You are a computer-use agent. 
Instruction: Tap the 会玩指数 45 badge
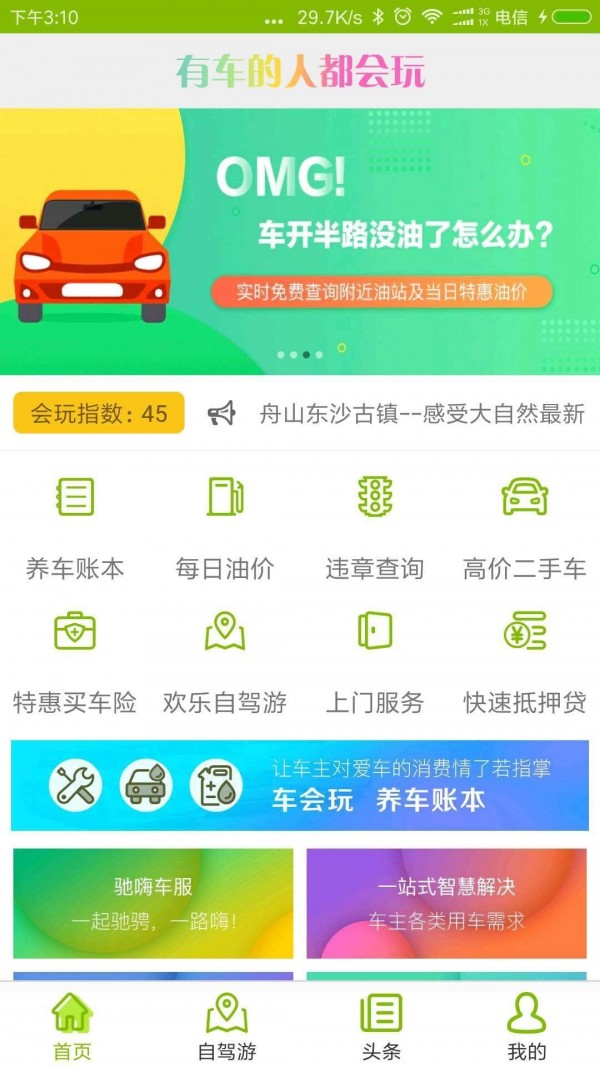click(99, 413)
